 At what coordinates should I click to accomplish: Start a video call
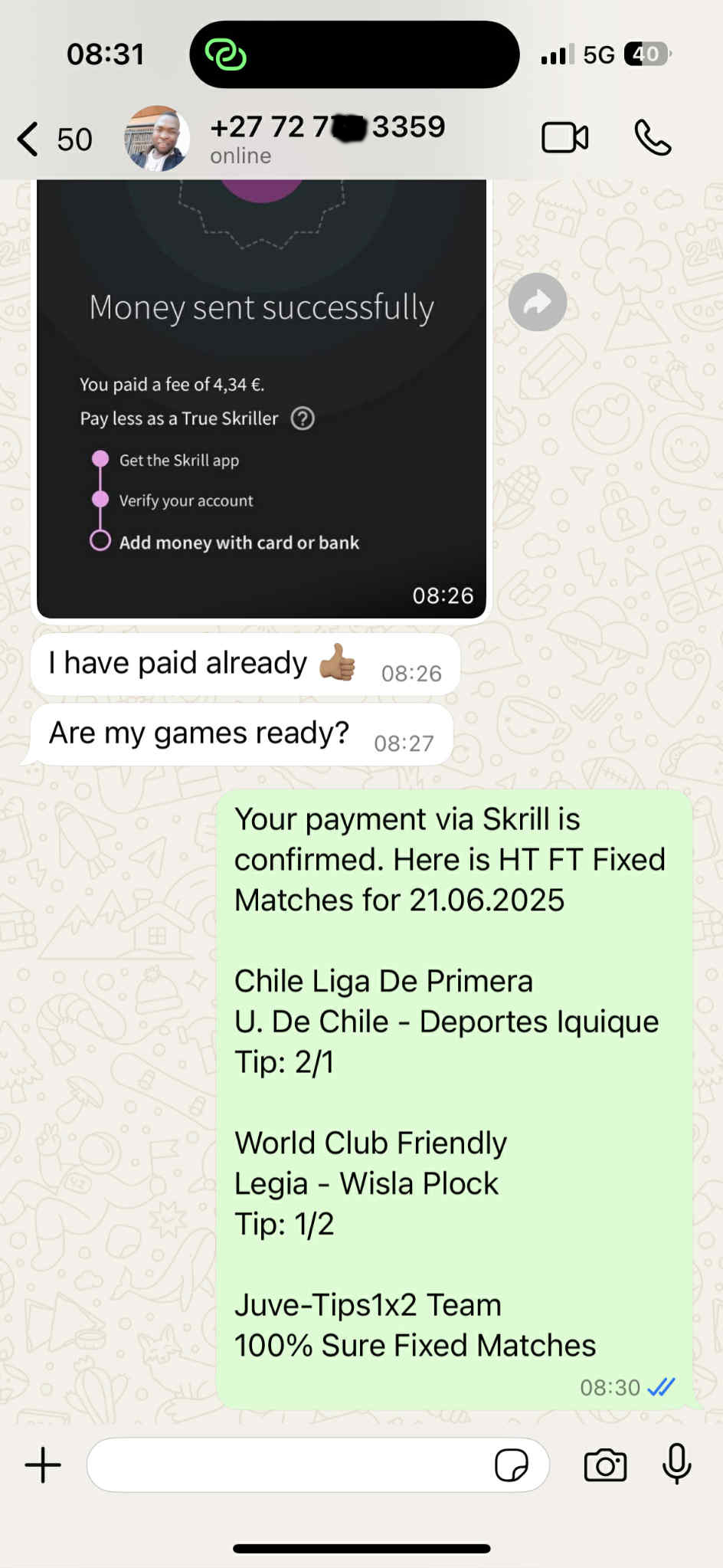(564, 139)
